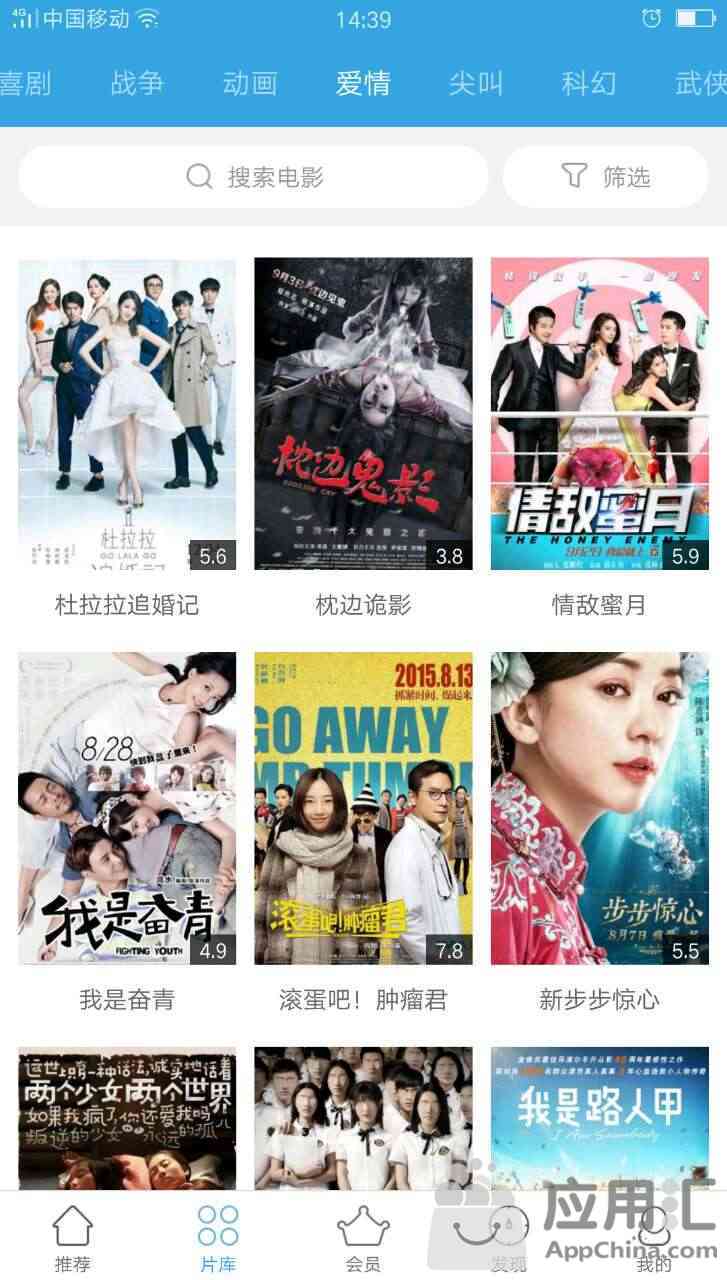View the movie 新步步惊心
Viewport: 727px width, 1280px height.
coord(599,808)
